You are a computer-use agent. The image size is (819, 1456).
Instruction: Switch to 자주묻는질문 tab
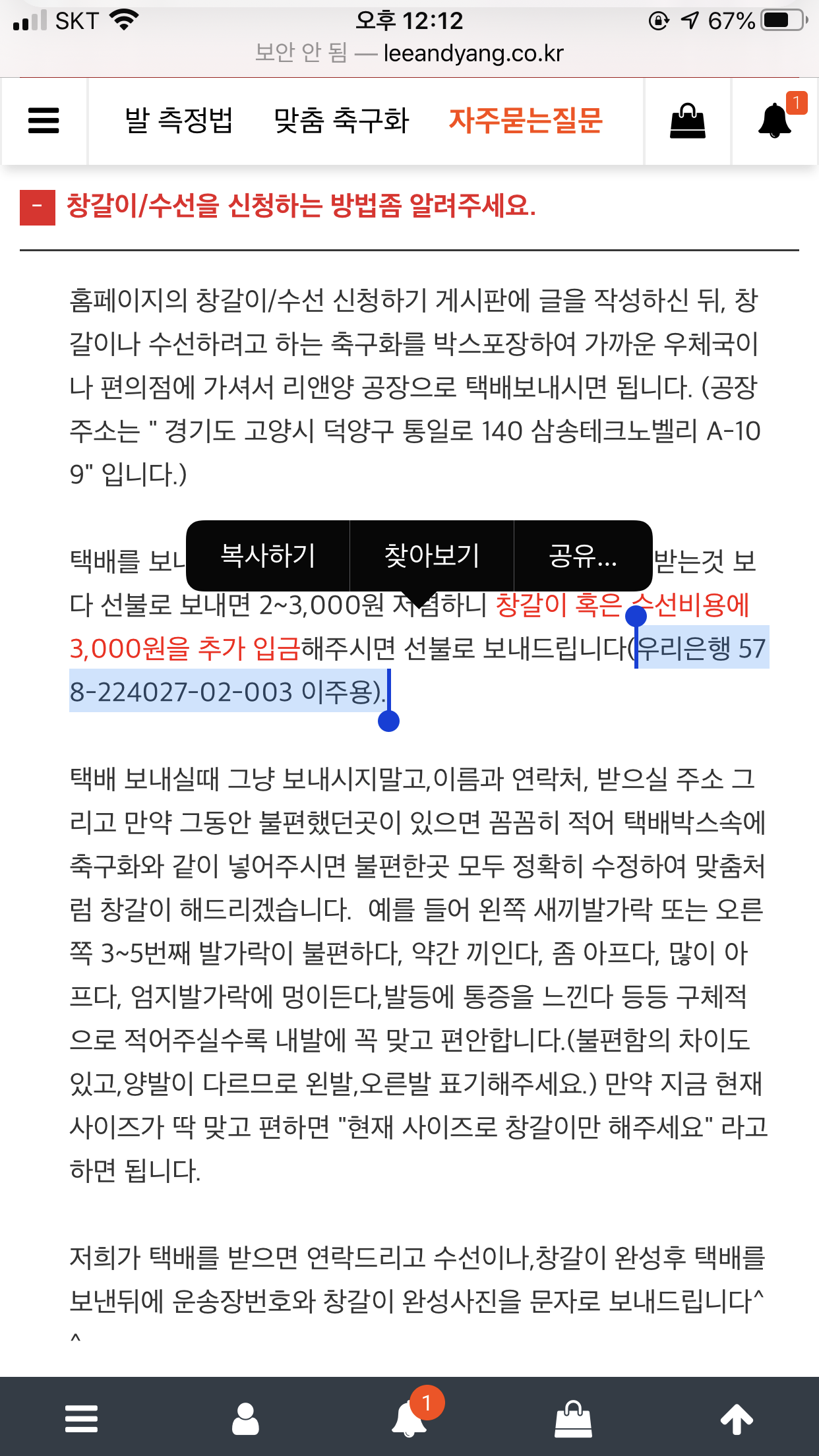pyautogui.click(x=526, y=121)
